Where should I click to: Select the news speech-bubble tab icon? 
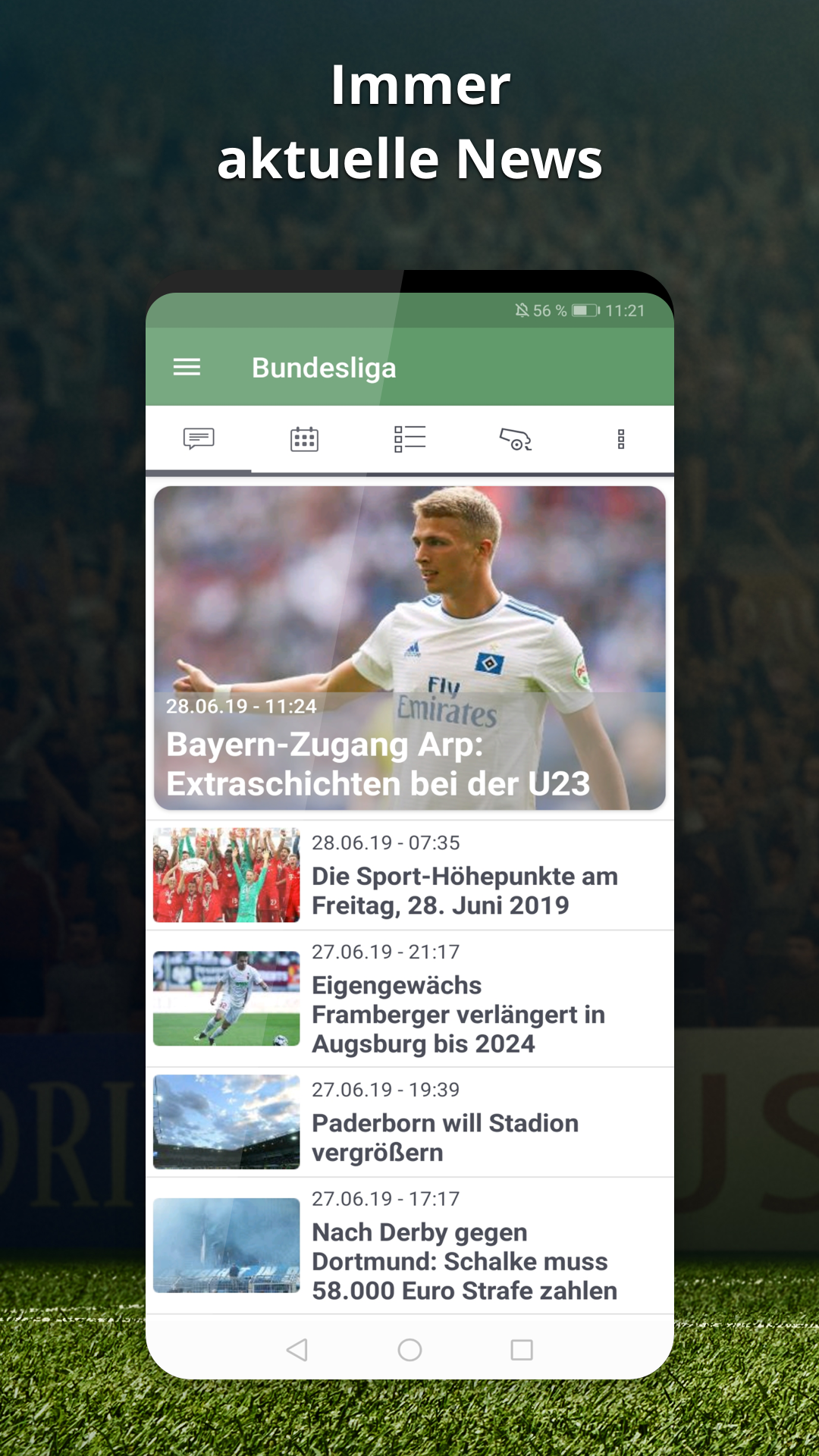pyautogui.click(x=199, y=438)
